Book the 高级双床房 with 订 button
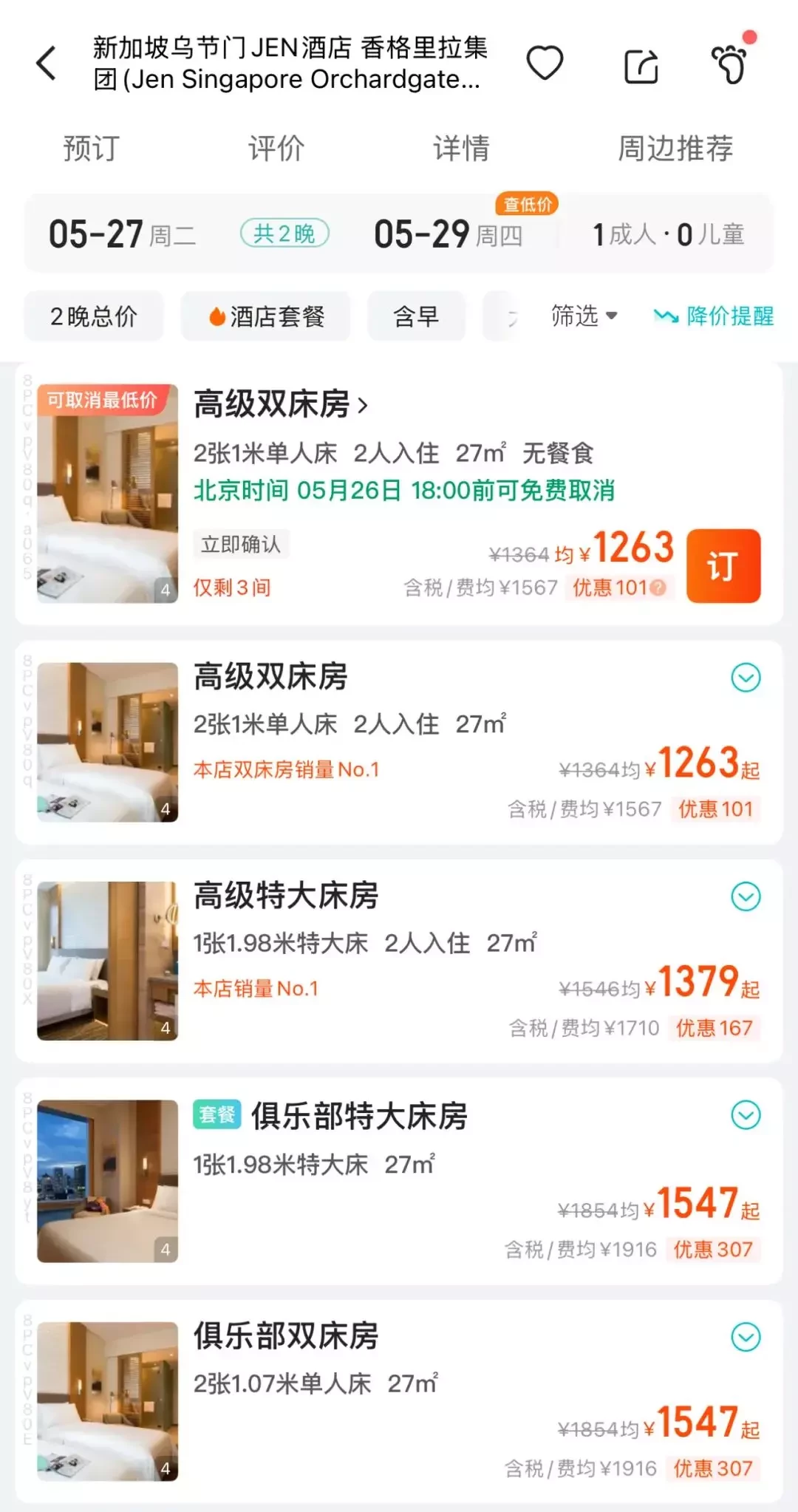798x1512 pixels. pos(723,566)
